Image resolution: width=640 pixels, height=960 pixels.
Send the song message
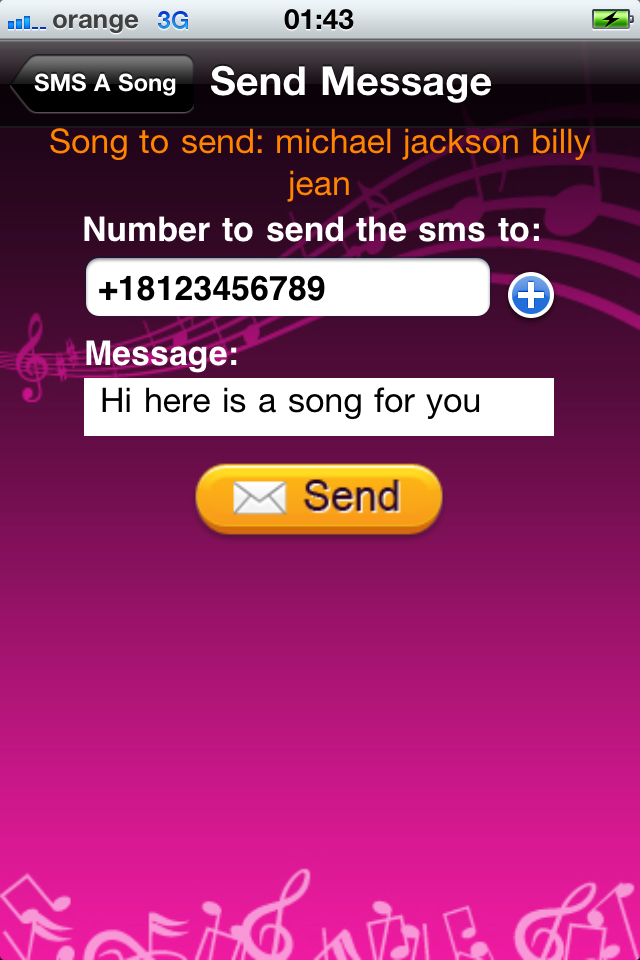point(318,497)
